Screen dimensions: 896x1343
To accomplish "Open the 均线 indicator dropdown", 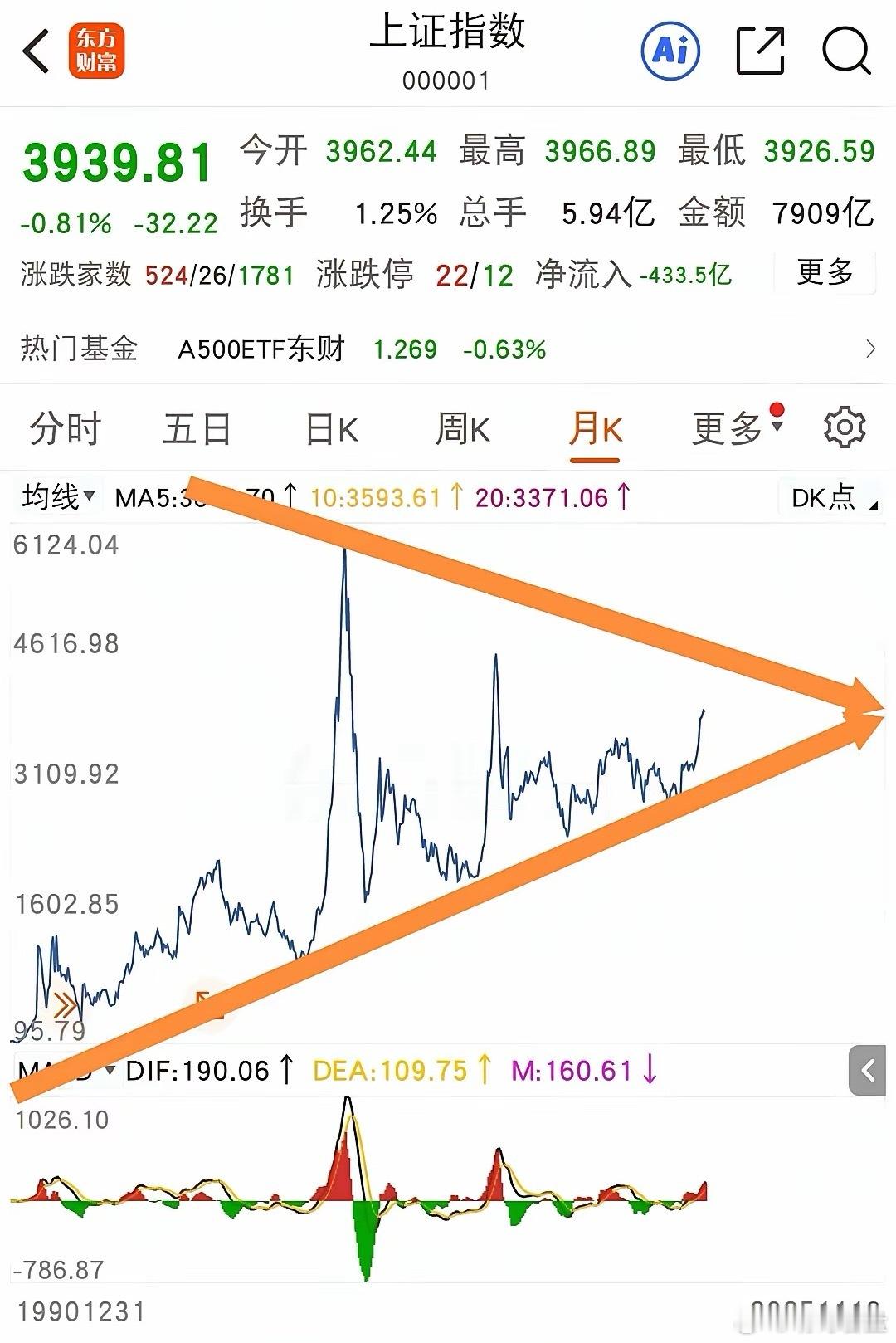I will (58, 497).
